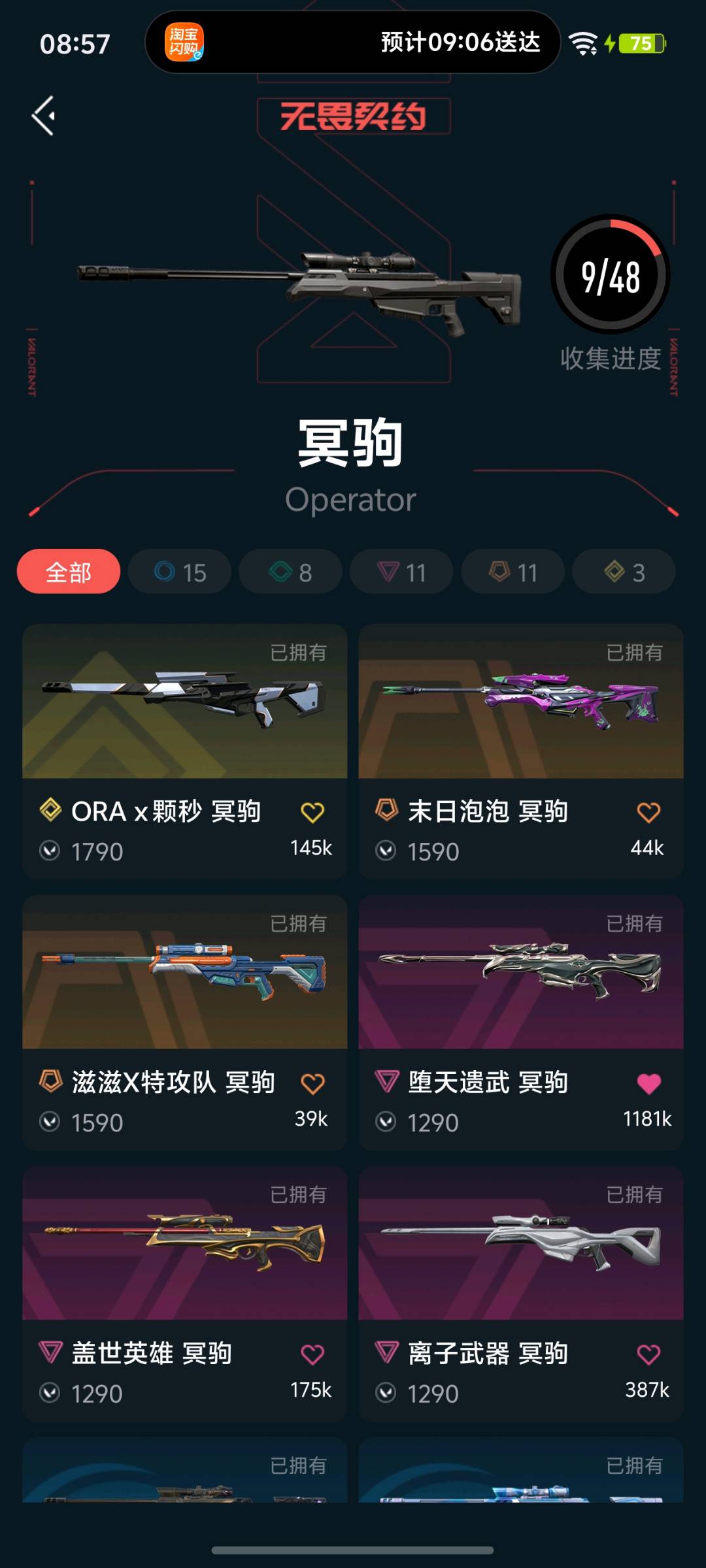Like the 末日泡泡 冥驹 skin
706x1568 pixels.
point(648,813)
